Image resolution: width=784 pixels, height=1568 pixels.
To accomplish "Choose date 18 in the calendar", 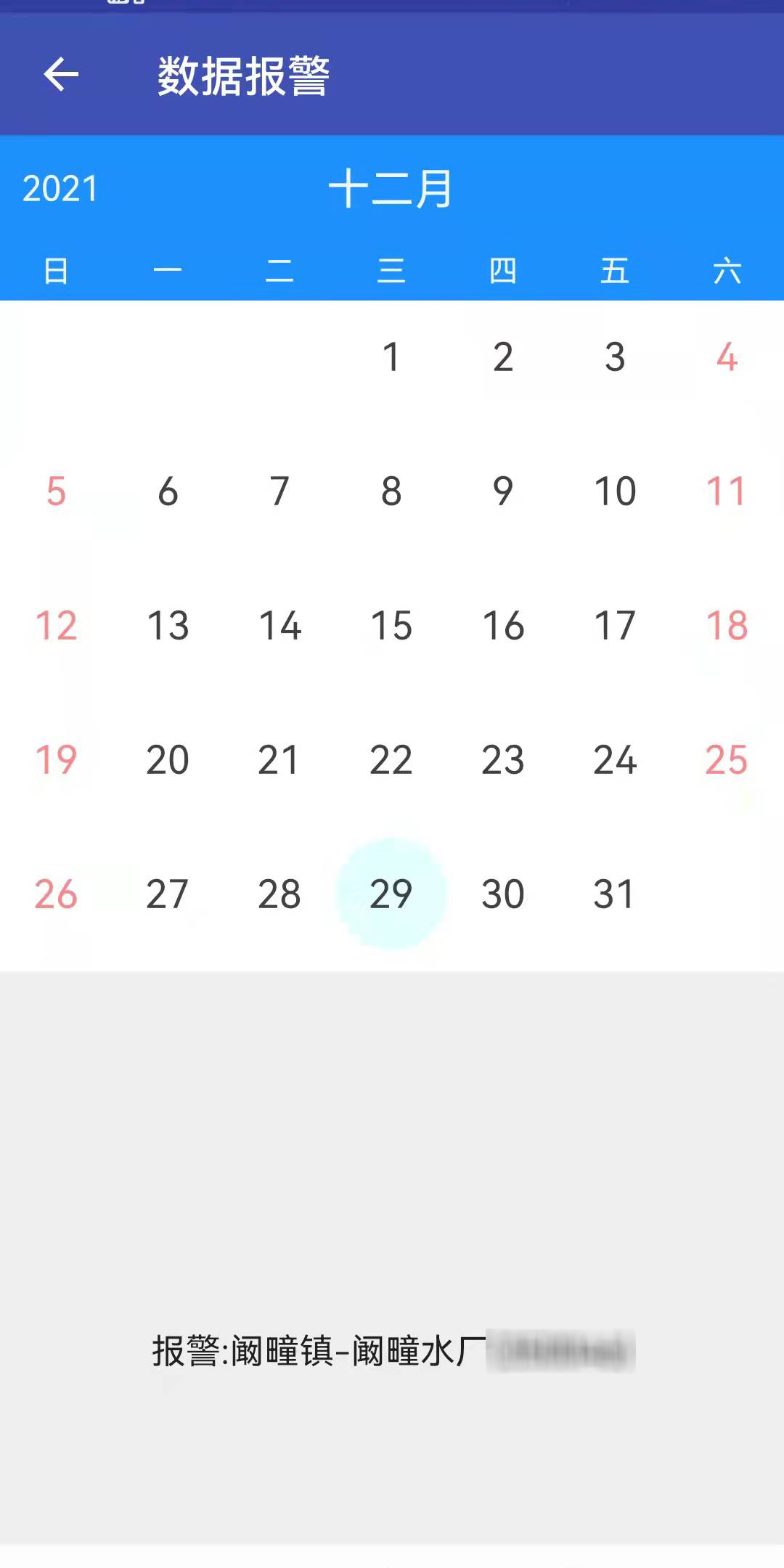I will 727,626.
